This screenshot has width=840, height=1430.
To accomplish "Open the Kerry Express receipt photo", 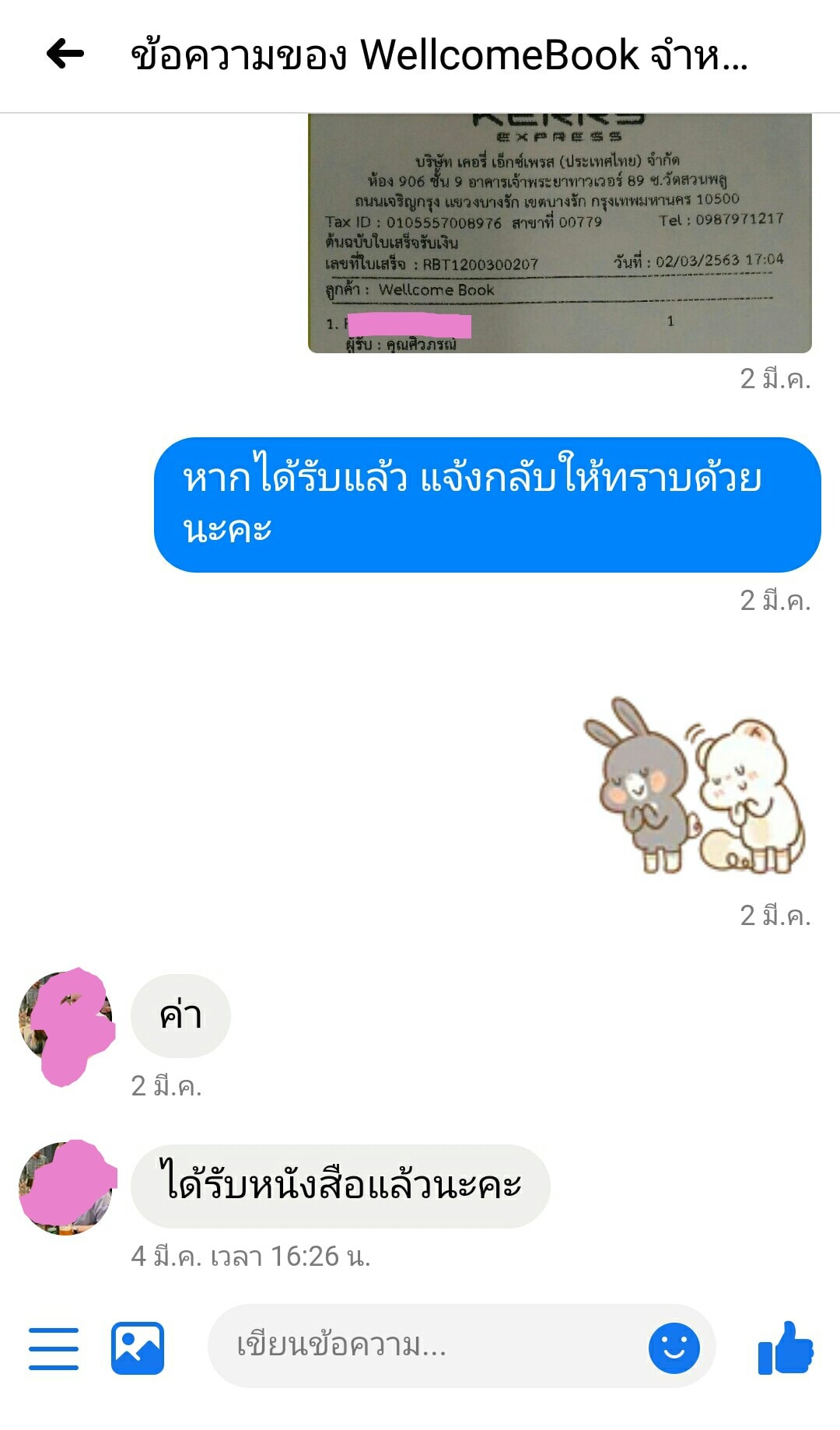I will tap(559, 233).
